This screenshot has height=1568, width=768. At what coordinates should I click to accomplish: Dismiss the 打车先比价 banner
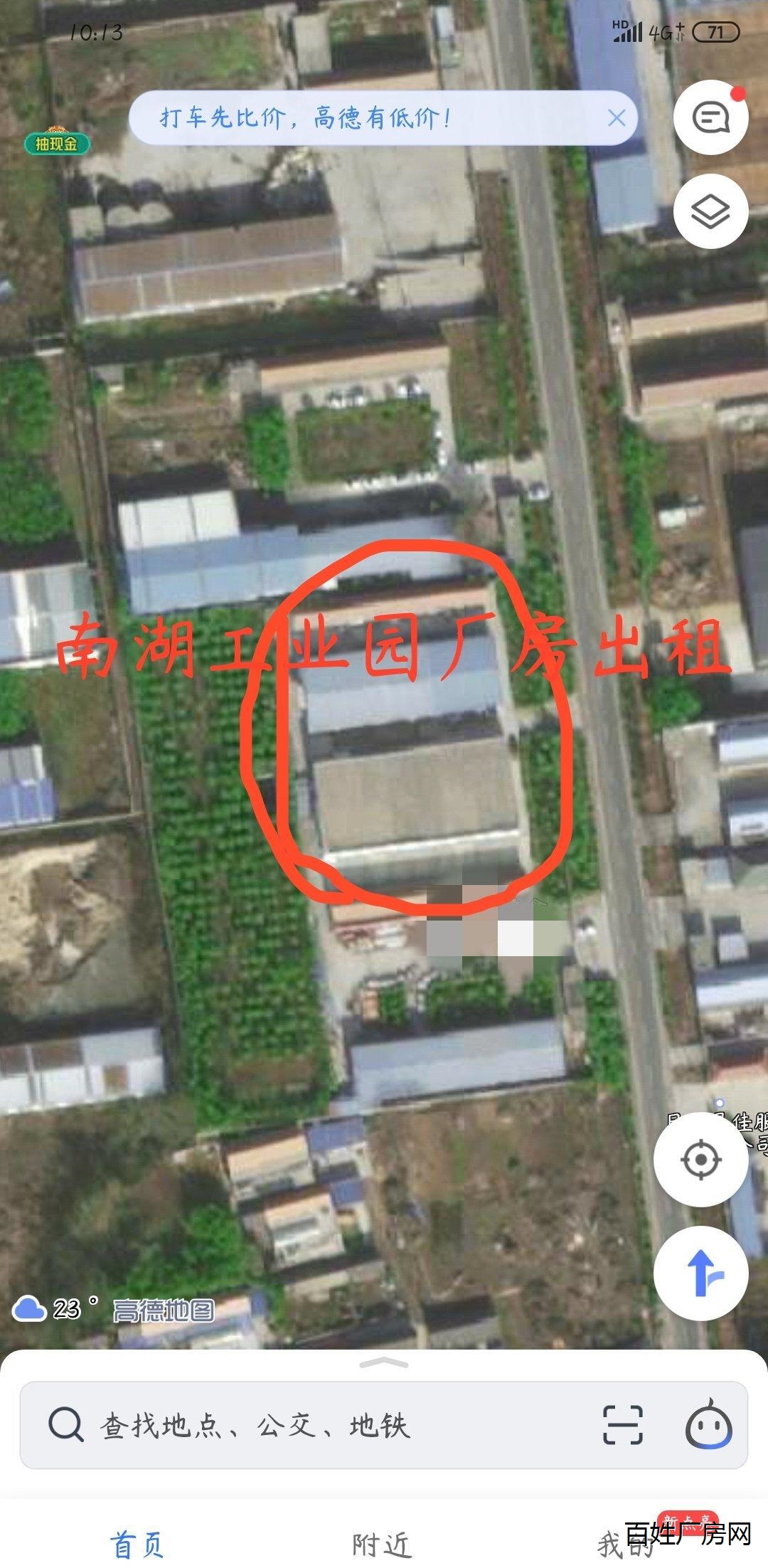point(617,117)
